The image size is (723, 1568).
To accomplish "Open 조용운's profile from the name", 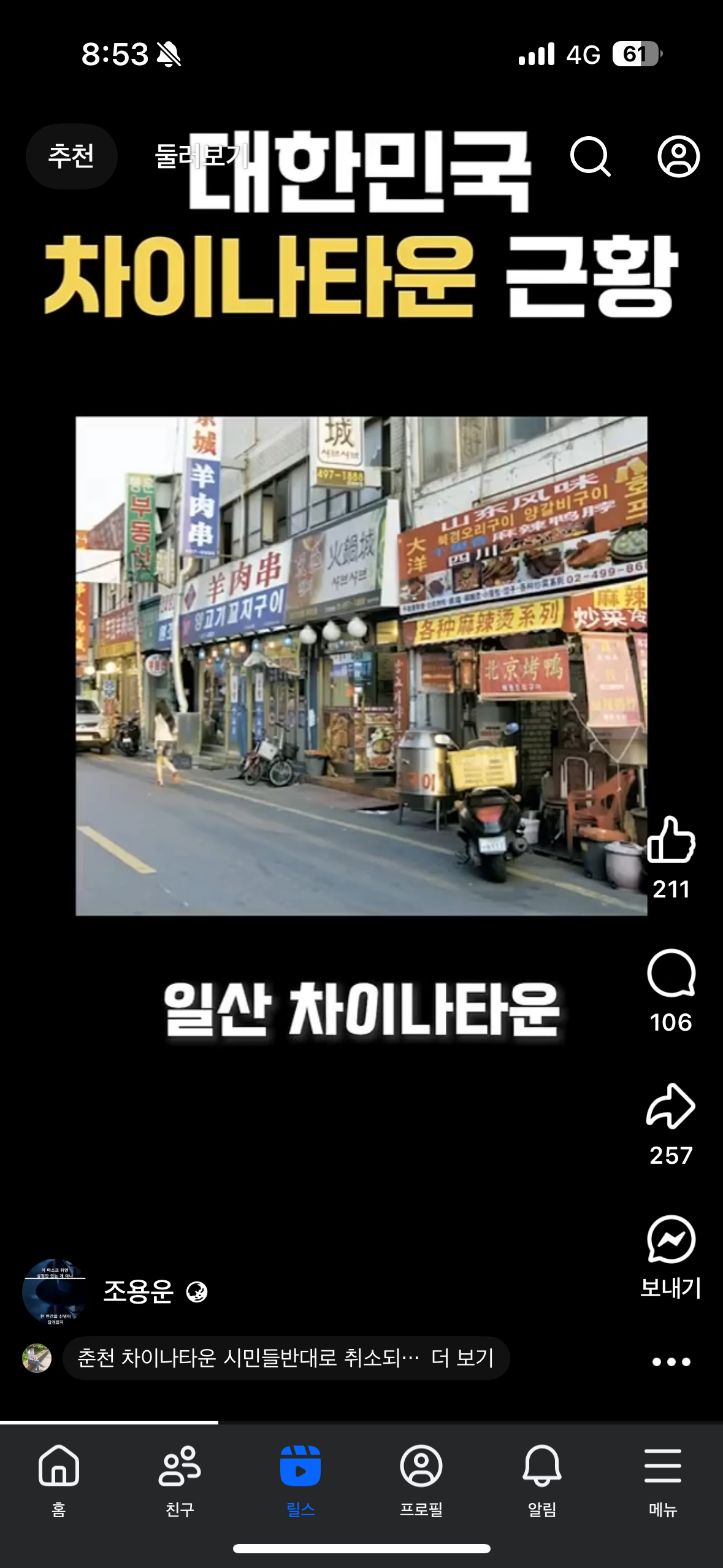I will coord(139,1291).
